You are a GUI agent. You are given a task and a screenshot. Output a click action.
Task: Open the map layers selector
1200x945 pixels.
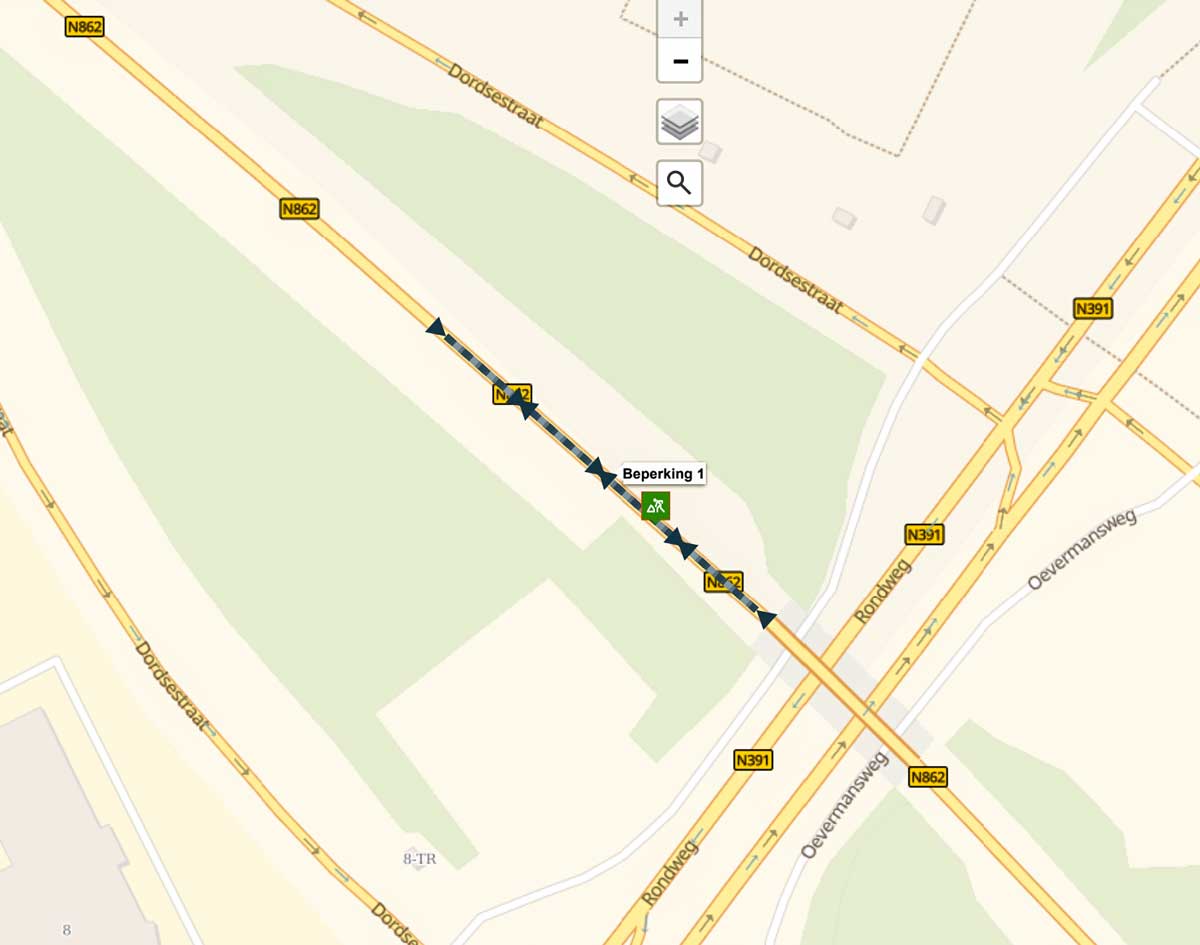click(680, 123)
